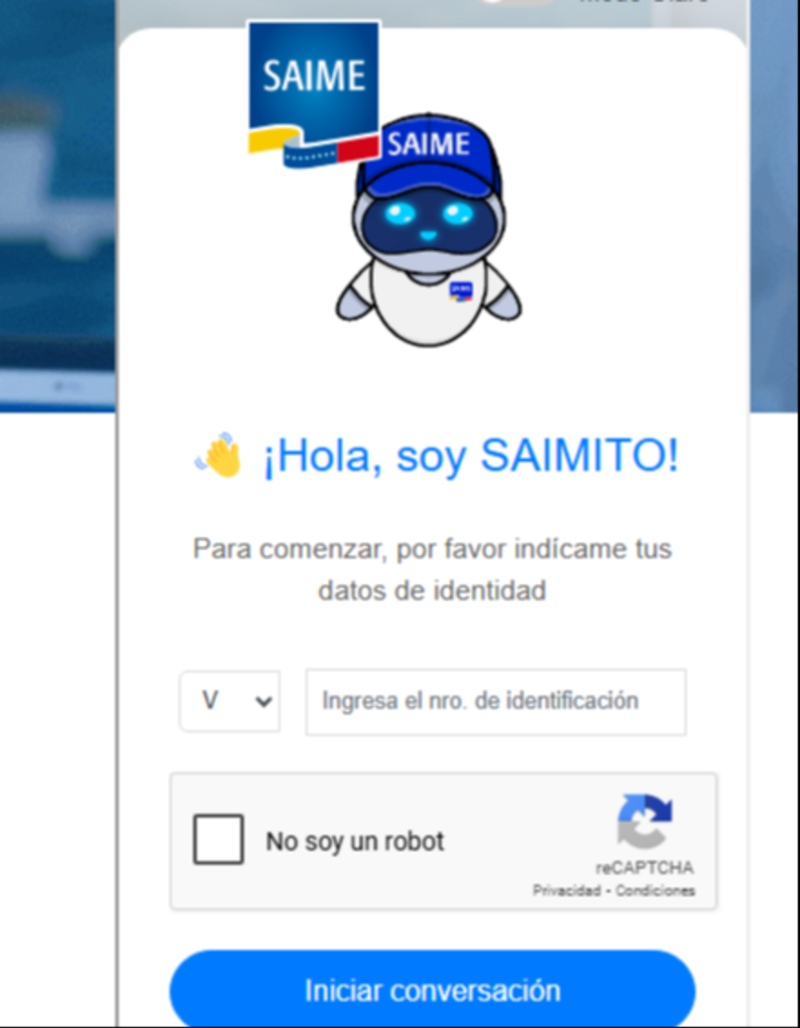Focus the identification number field
Viewport: 800px width, 1028px height.
[x=495, y=701]
